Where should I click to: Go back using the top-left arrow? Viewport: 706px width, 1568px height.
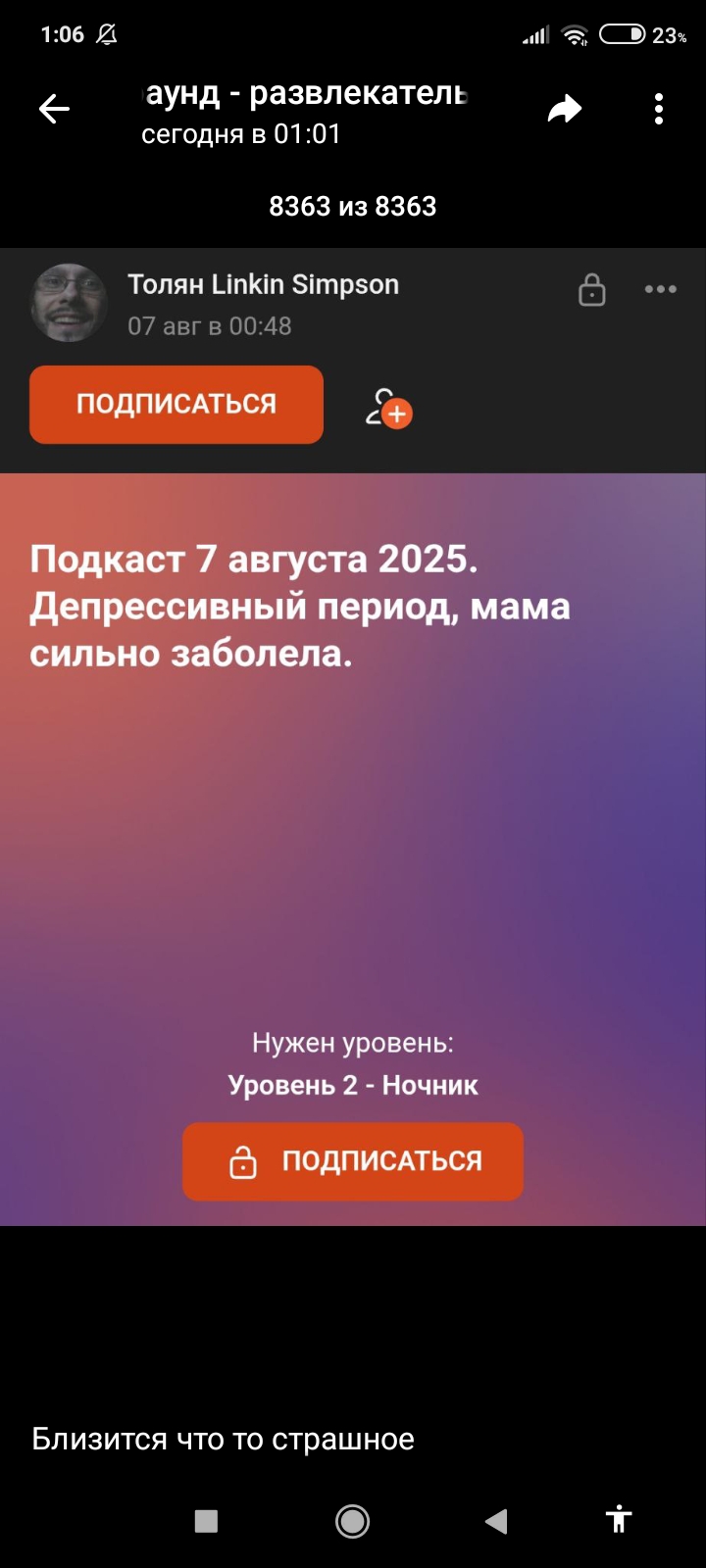(54, 109)
